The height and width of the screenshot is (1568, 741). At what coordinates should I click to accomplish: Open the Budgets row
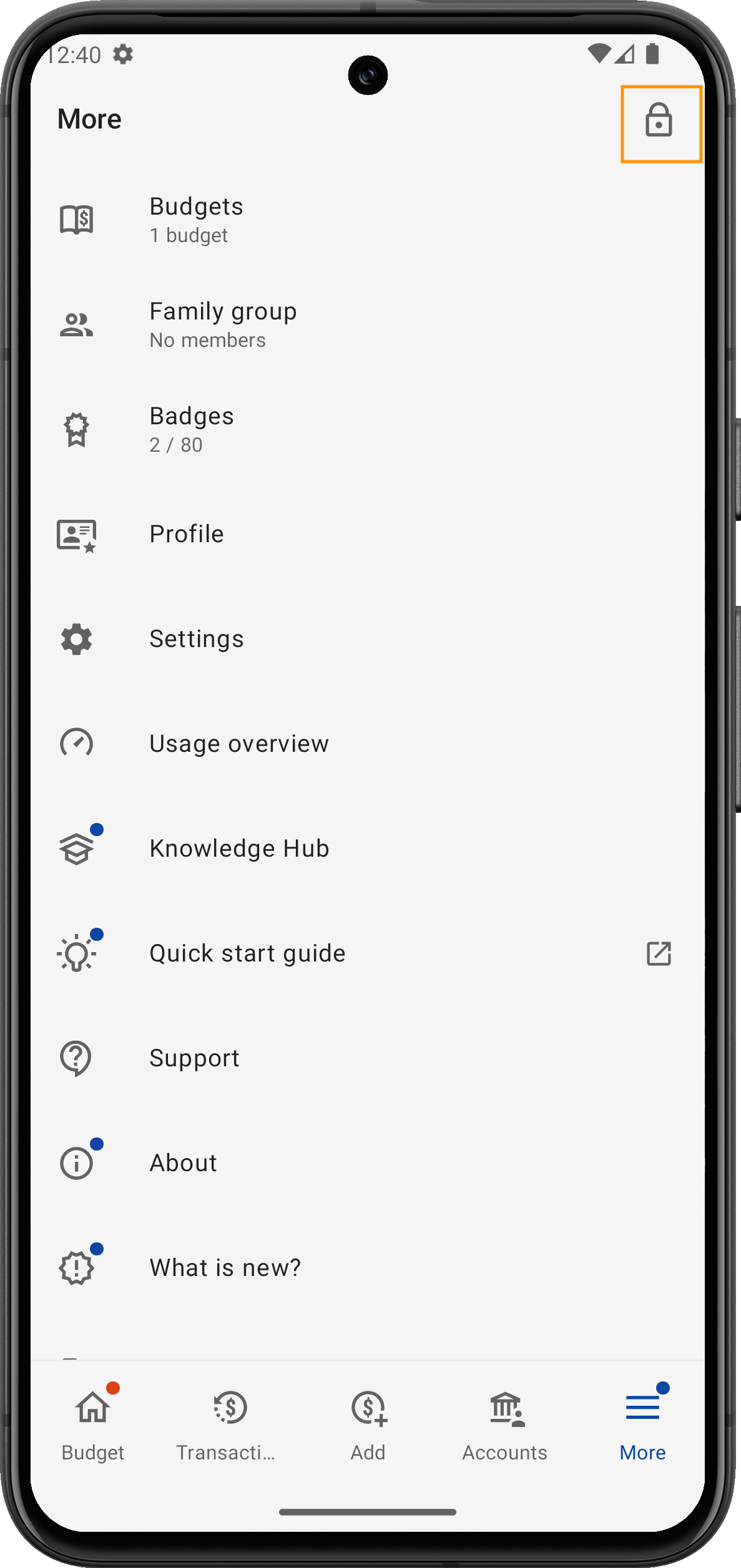pyautogui.click(x=196, y=220)
